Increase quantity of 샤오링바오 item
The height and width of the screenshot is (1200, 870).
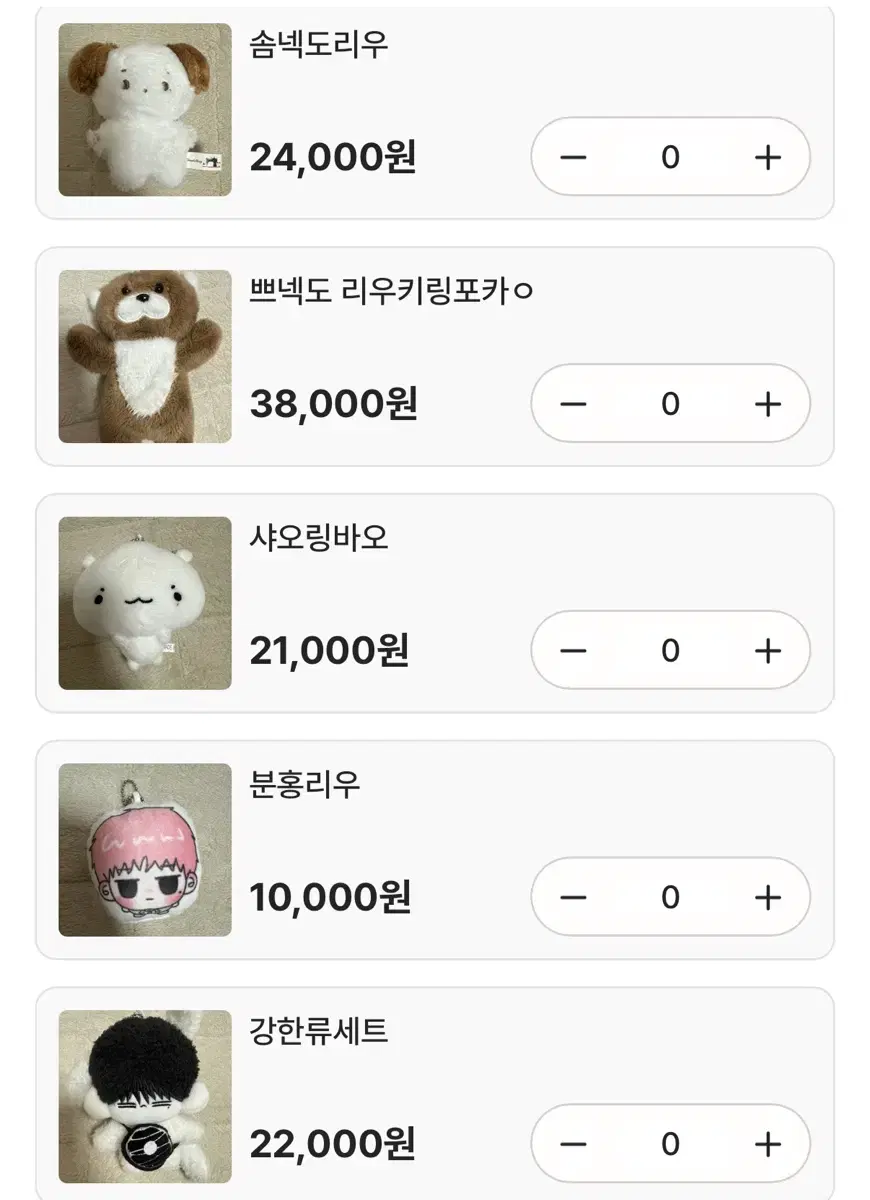pos(766,650)
